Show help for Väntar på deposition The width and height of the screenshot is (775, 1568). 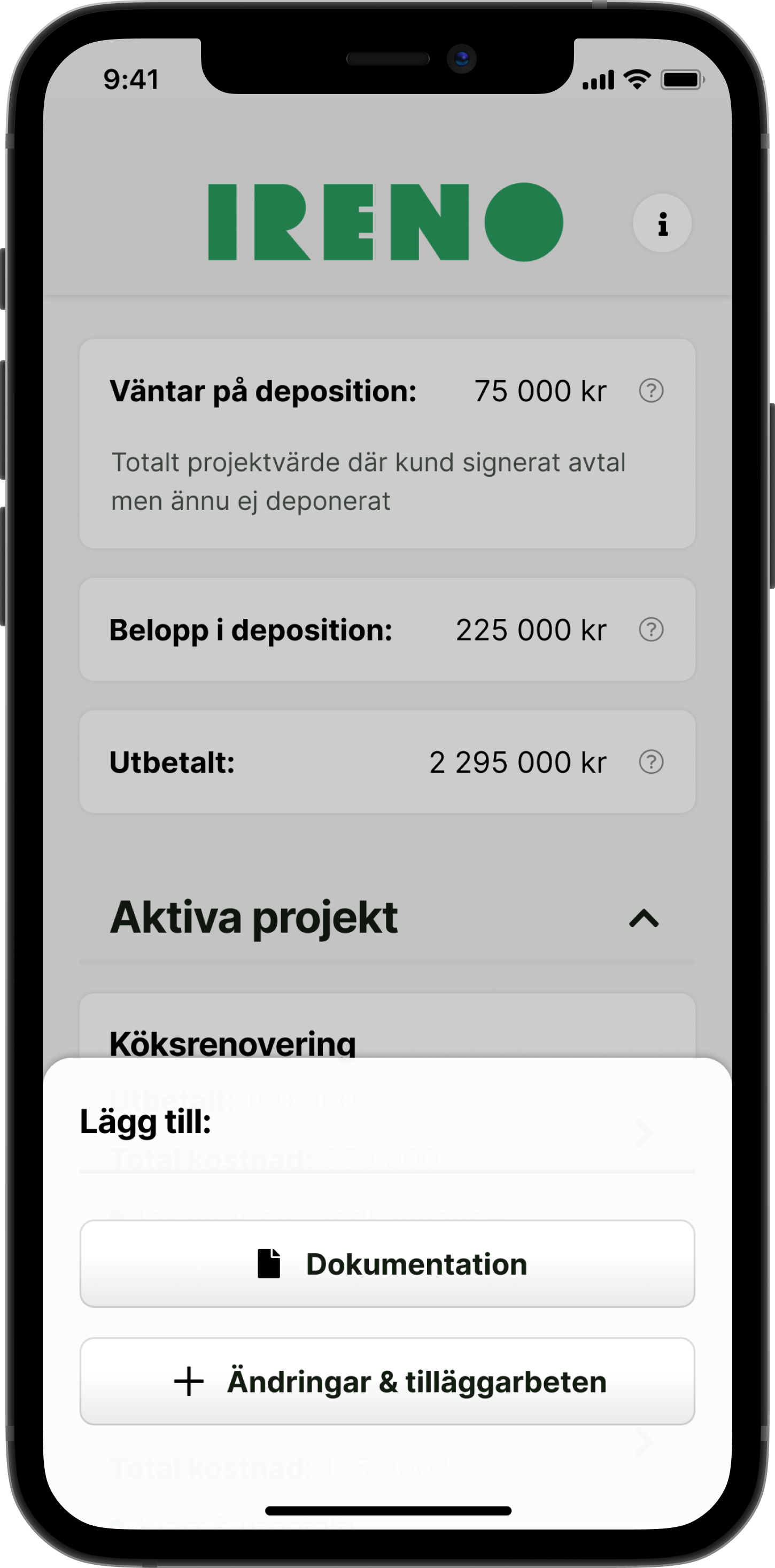coord(651,391)
